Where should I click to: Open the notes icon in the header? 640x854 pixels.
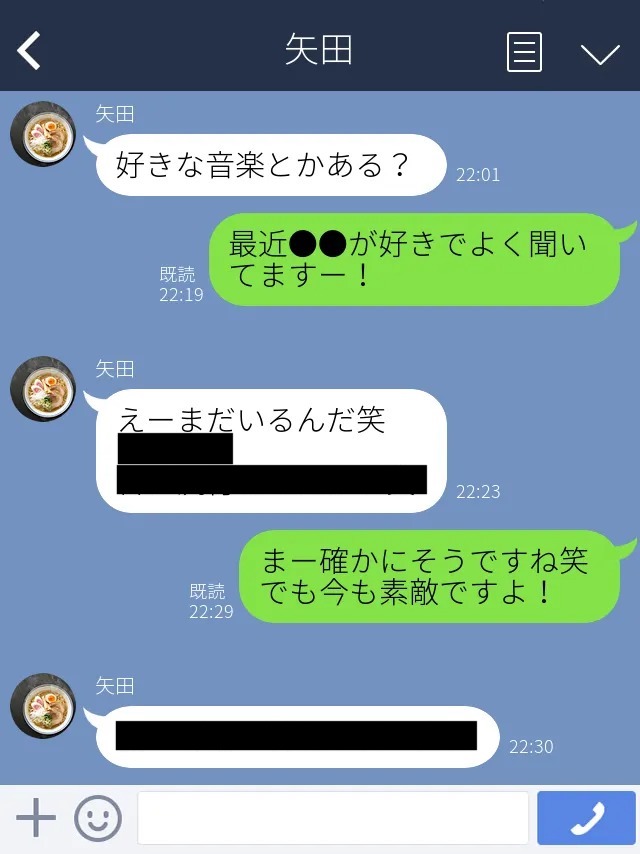pos(524,52)
